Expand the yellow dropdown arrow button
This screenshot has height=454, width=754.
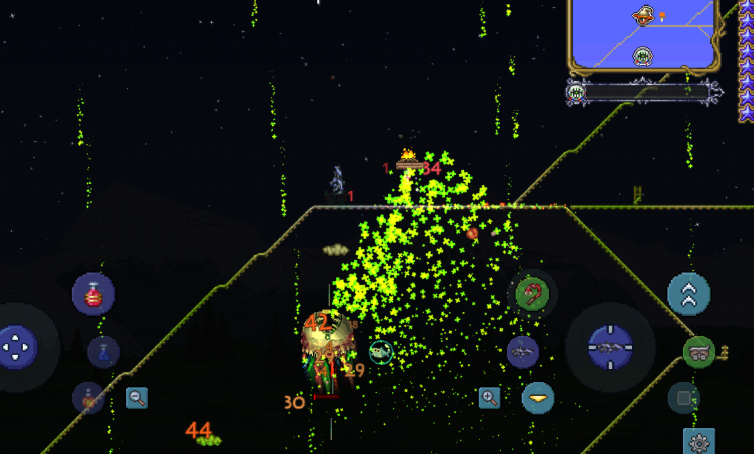coord(538,398)
